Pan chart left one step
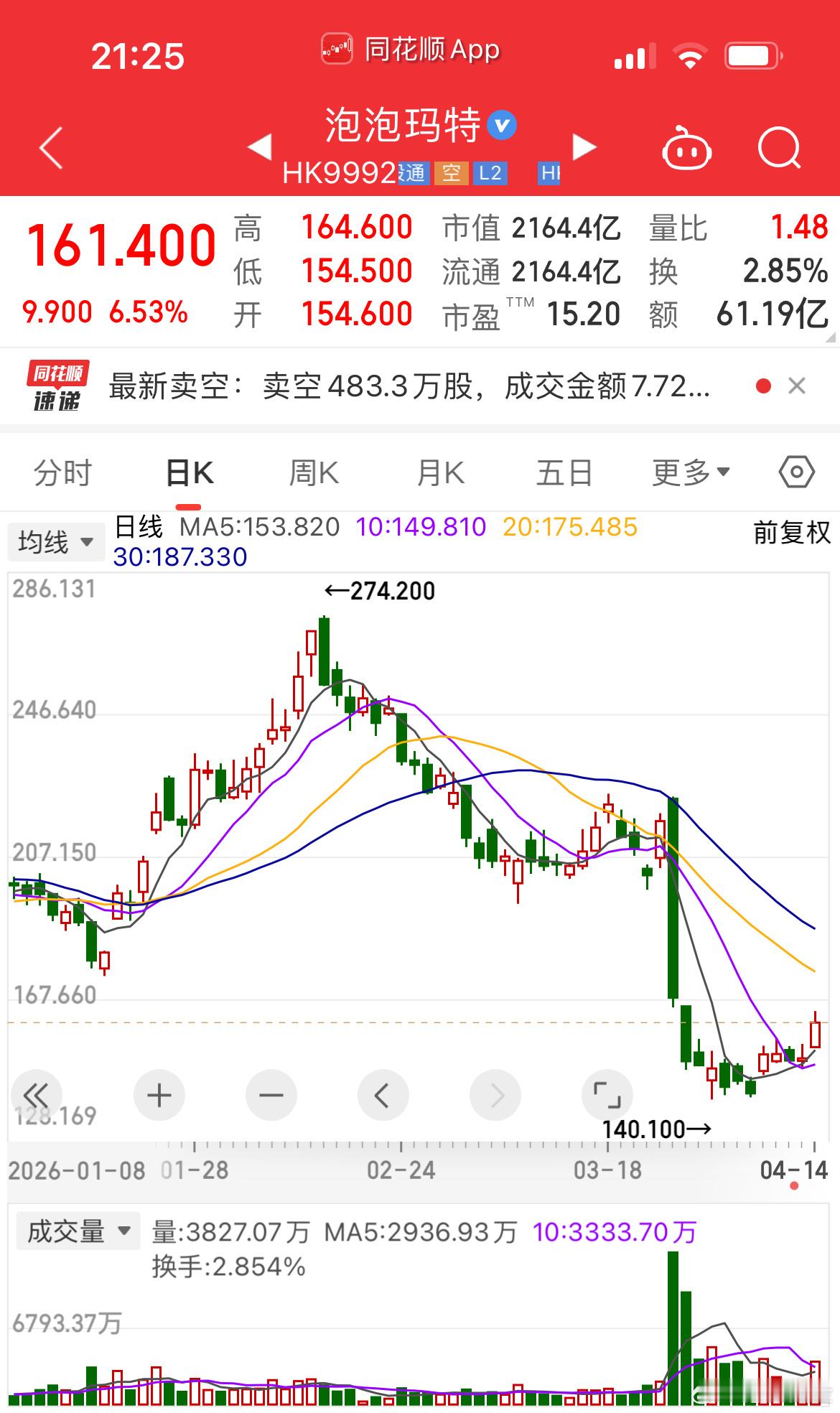This screenshot has height=1413, width=840. (383, 1095)
